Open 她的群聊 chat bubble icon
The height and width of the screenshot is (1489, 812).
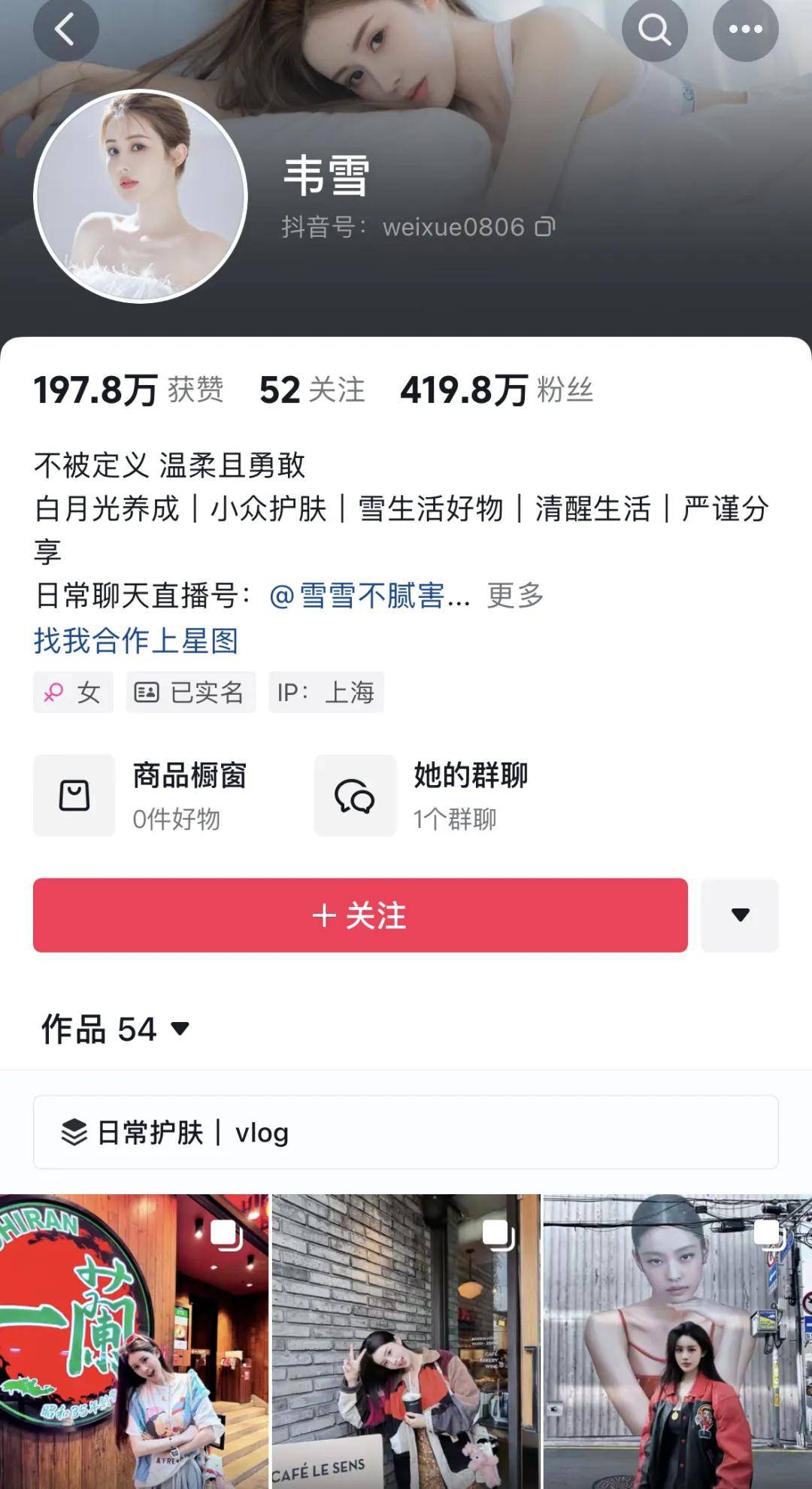pos(354,795)
